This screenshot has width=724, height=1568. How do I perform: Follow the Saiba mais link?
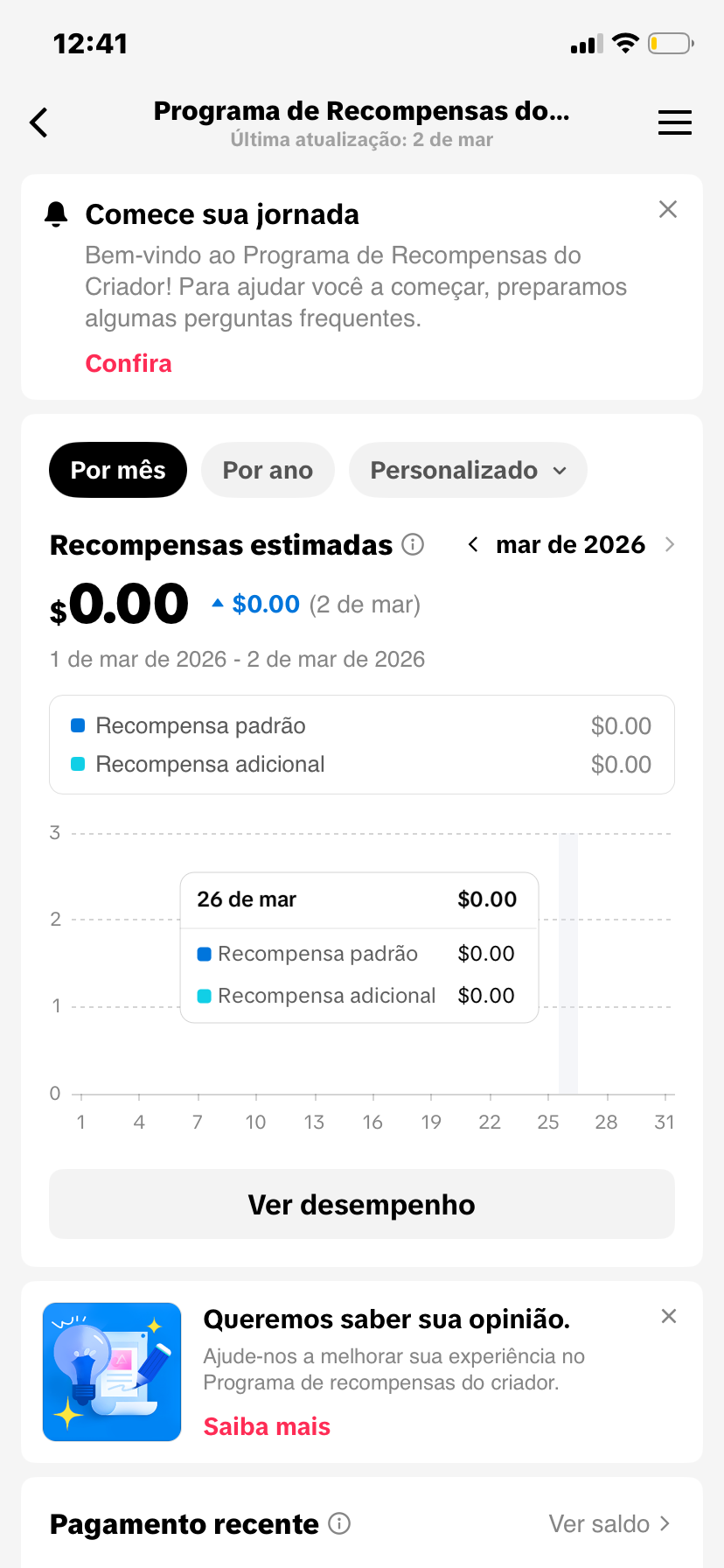(x=267, y=1426)
